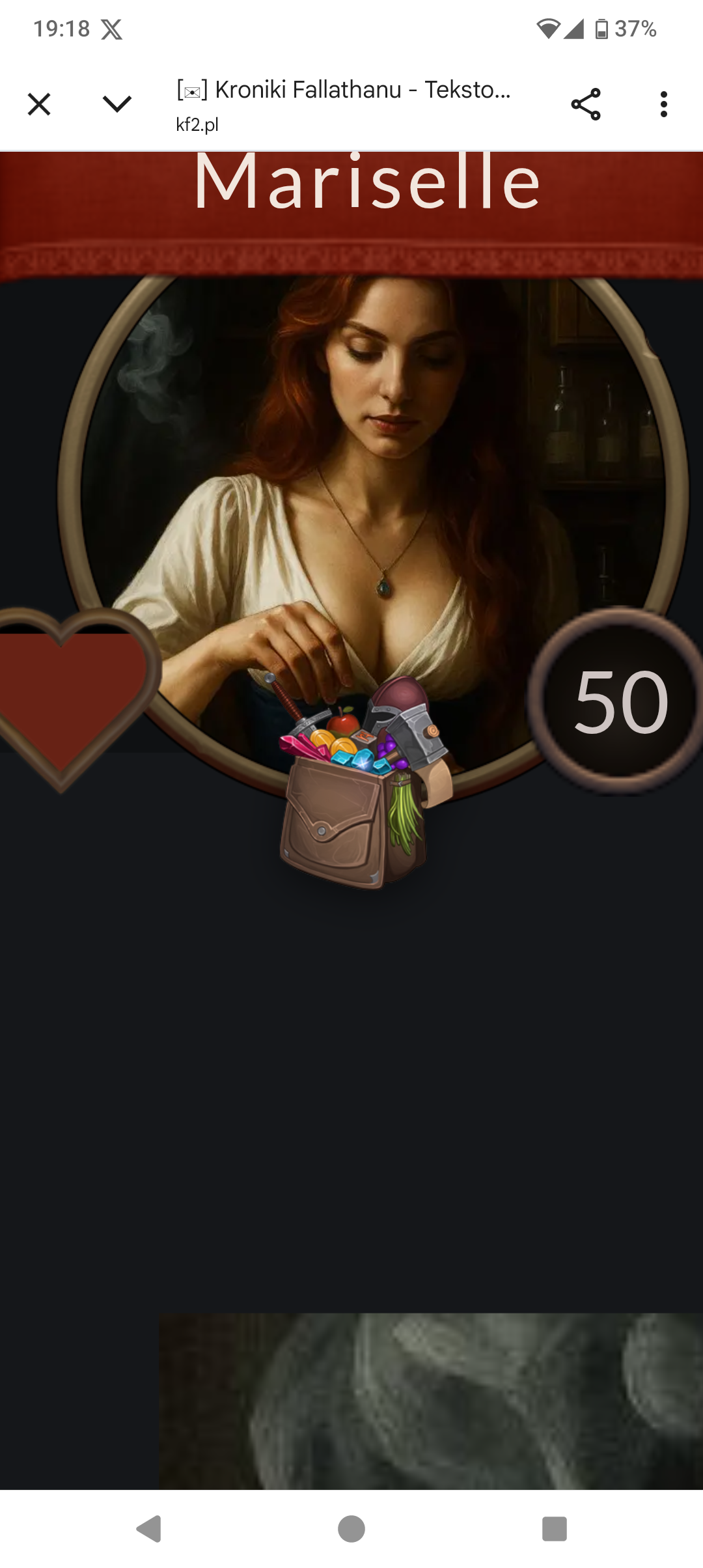Share the kf2.pl page
This screenshot has width=703, height=1568.
(x=585, y=104)
